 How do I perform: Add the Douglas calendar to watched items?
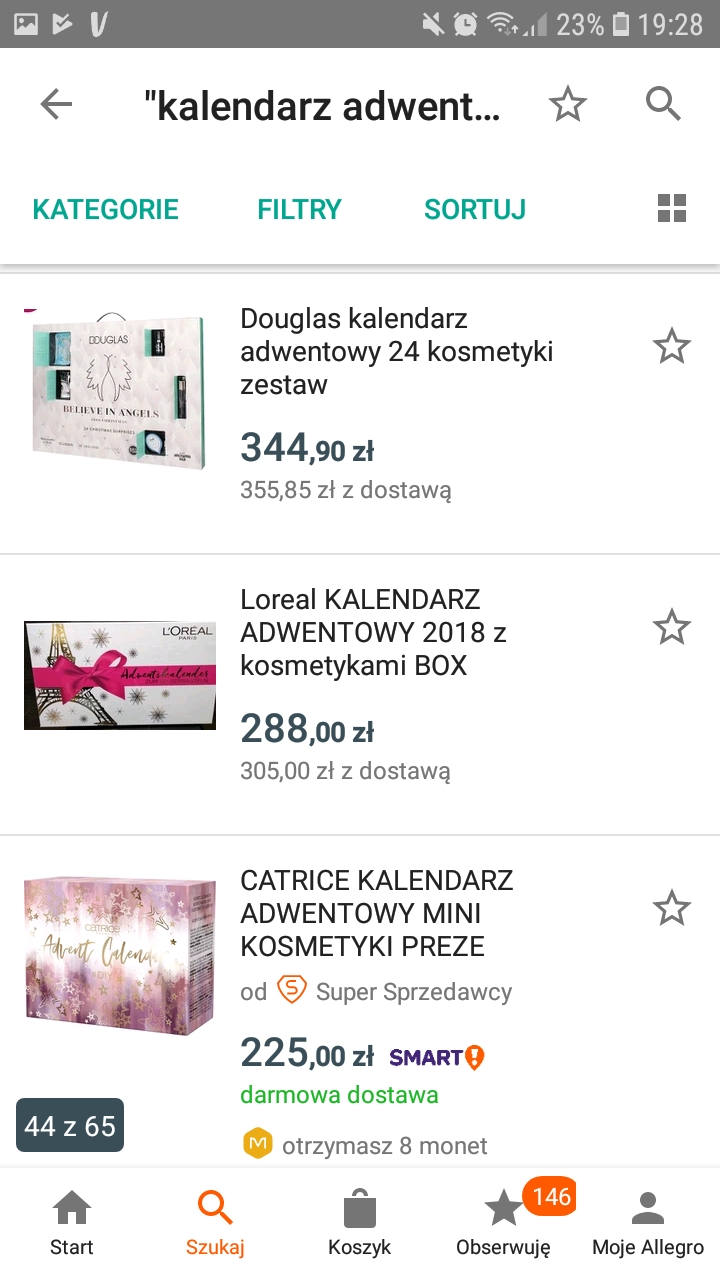[x=671, y=348]
